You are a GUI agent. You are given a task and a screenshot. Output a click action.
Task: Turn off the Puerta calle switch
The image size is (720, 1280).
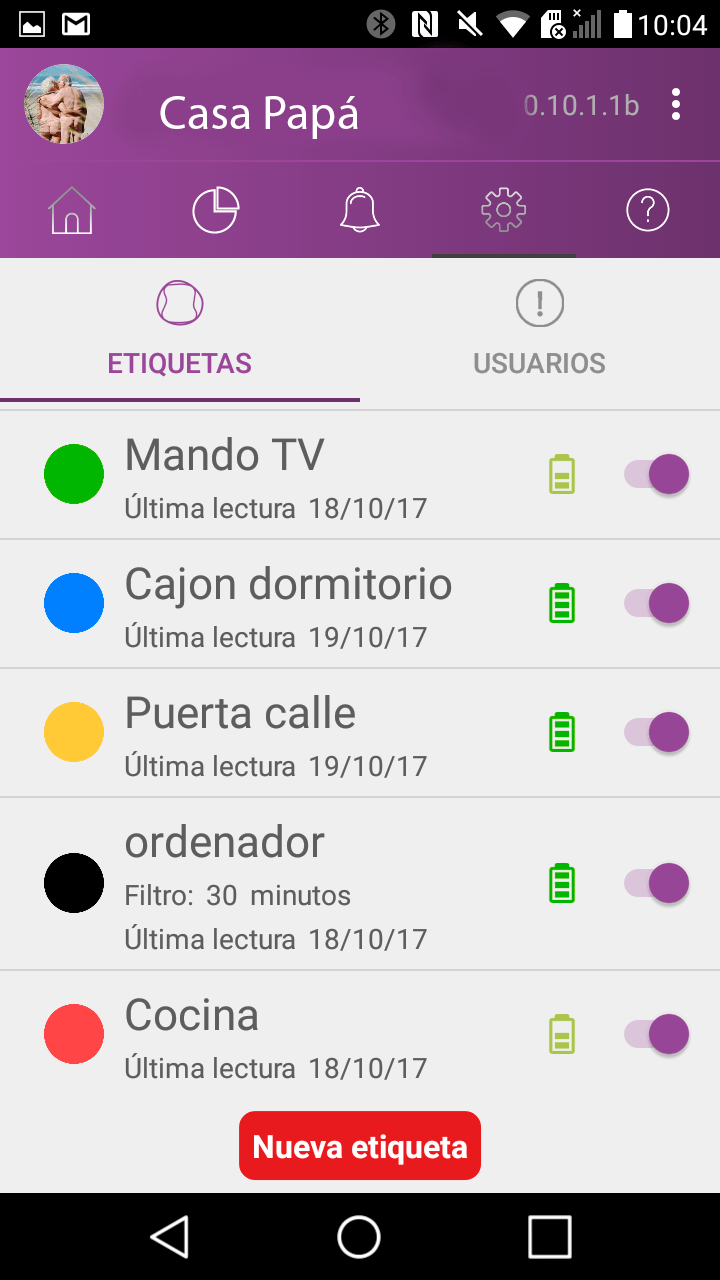pos(657,732)
